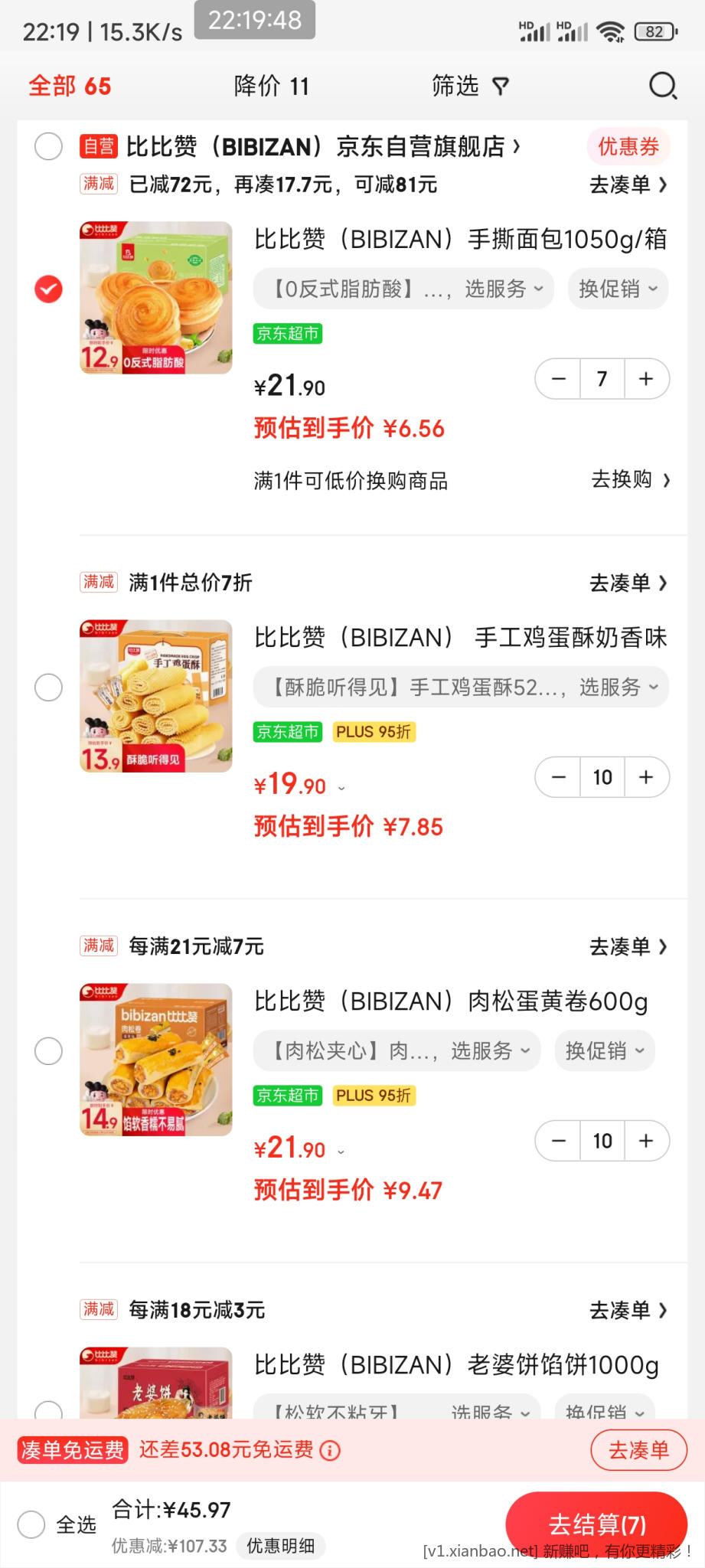Select the 手工鸡蛋酥奶香味 checkbox

(x=48, y=688)
